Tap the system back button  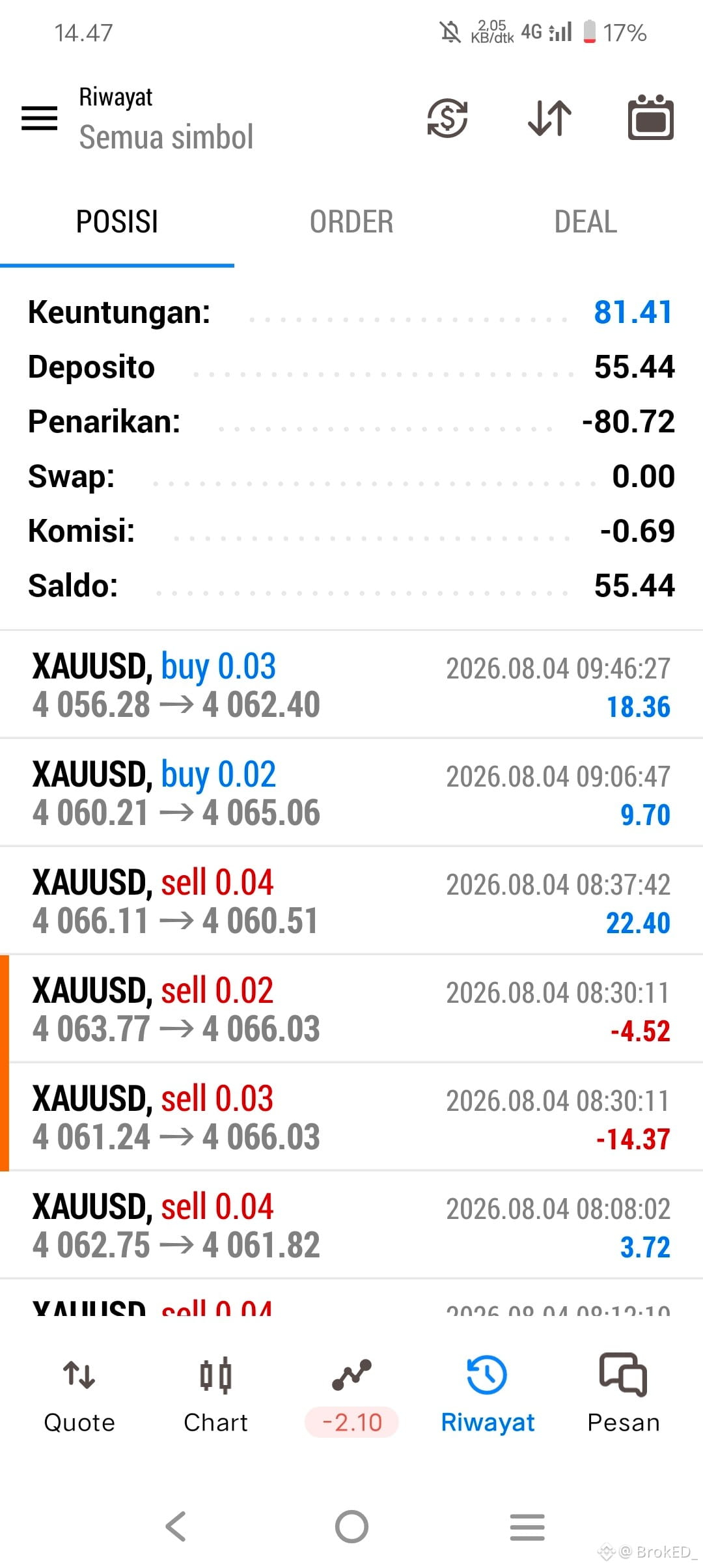pyautogui.click(x=176, y=1526)
